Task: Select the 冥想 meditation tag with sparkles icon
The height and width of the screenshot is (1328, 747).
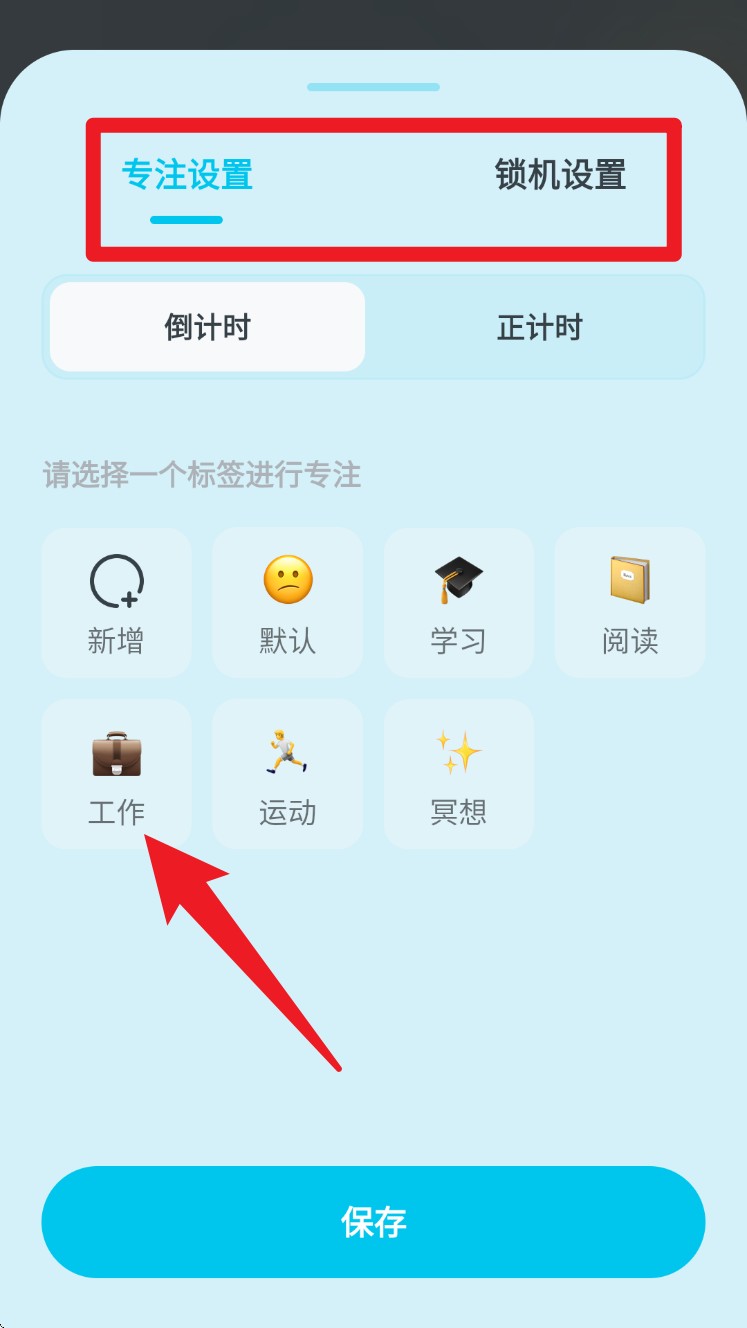Action: [458, 772]
